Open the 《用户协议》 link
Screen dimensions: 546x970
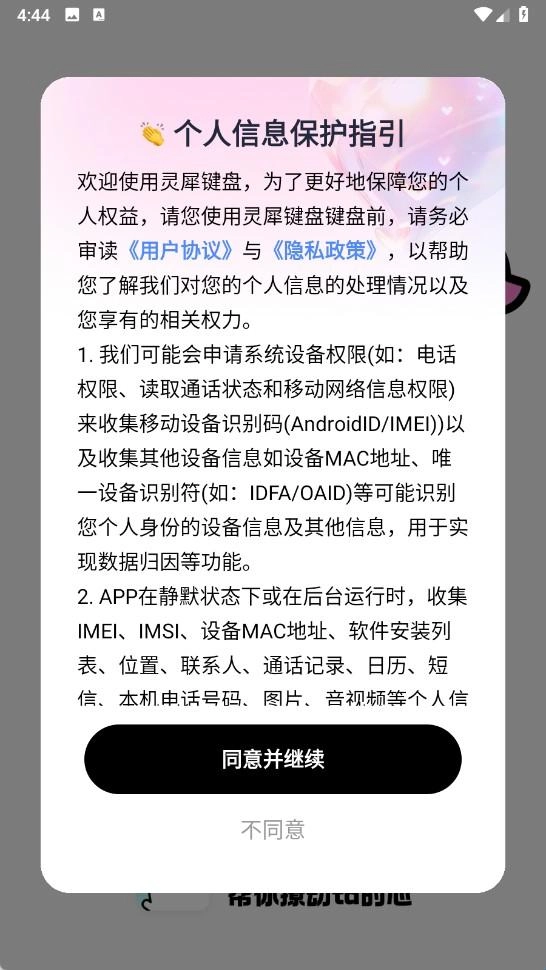tap(180, 251)
